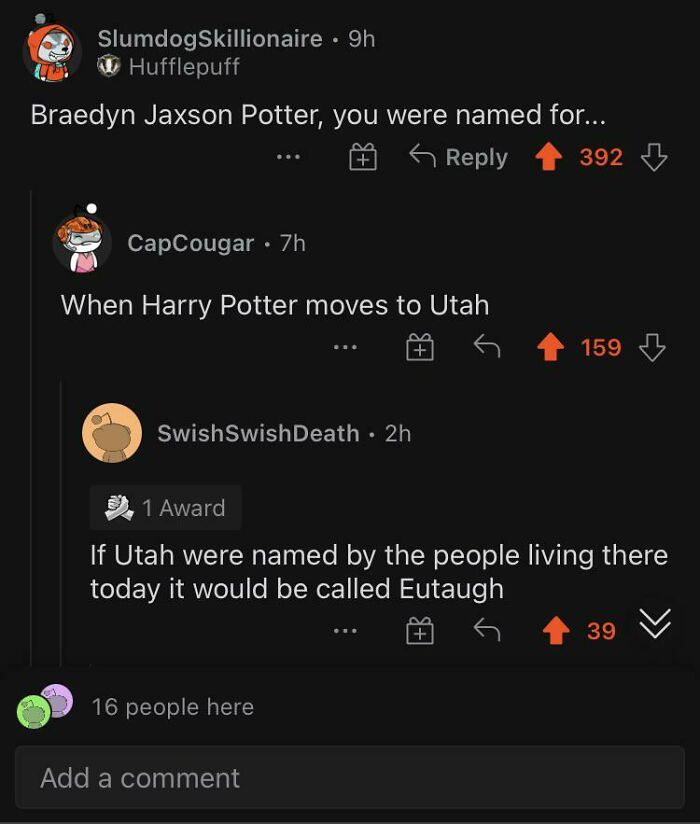Reply to CapCougar's comment
Image resolution: width=700 pixels, height=824 pixels.
coord(486,348)
